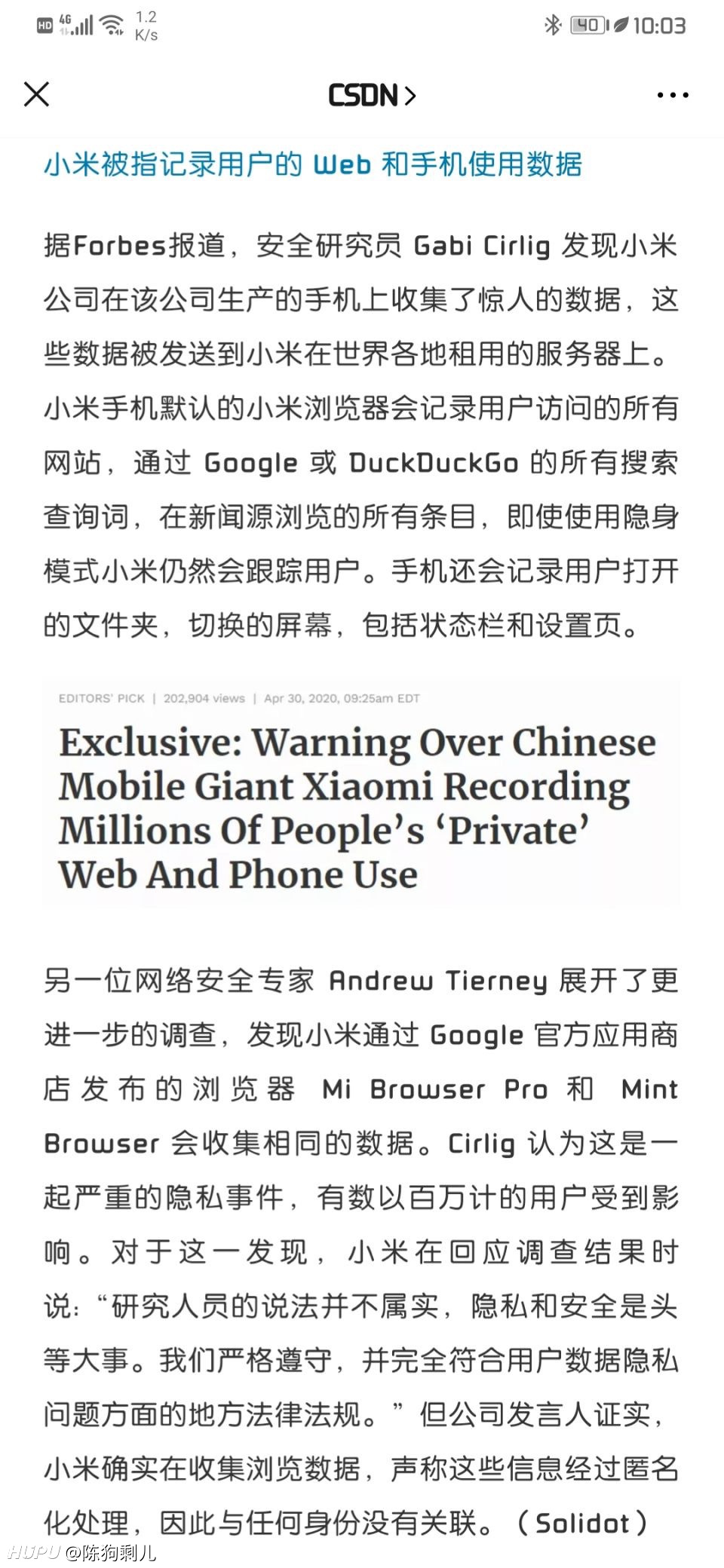Open the CSDN account title
Viewport: 724px width, 1568px height.
tap(372, 95)
